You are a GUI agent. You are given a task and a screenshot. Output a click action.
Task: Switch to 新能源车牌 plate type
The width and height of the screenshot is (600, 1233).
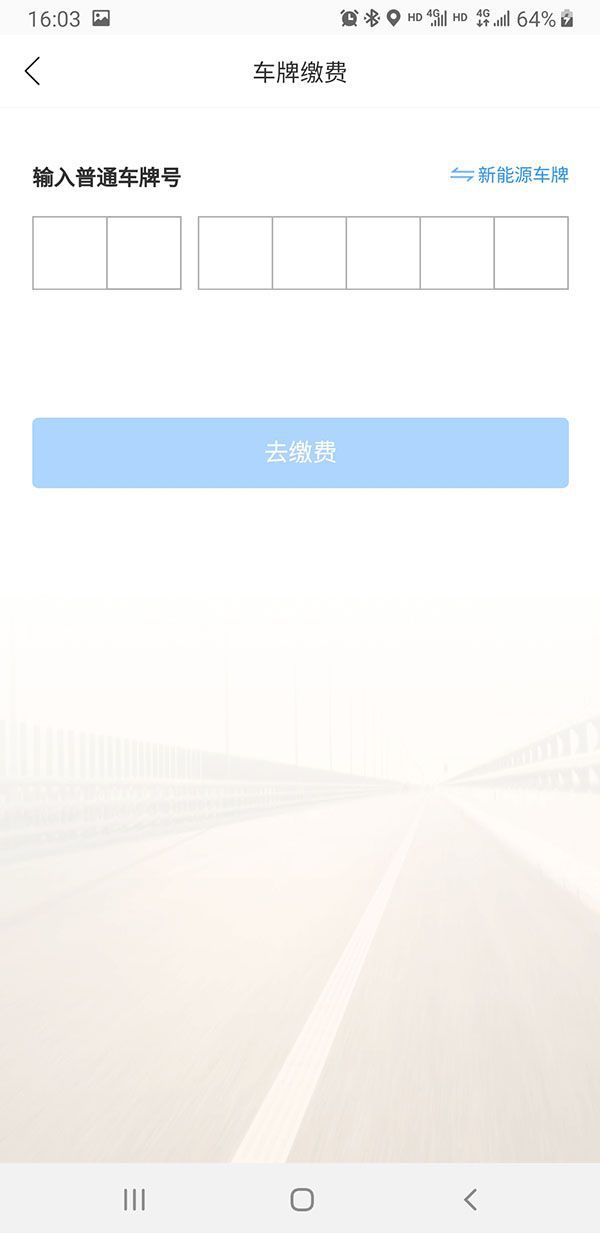coord(510,175)
